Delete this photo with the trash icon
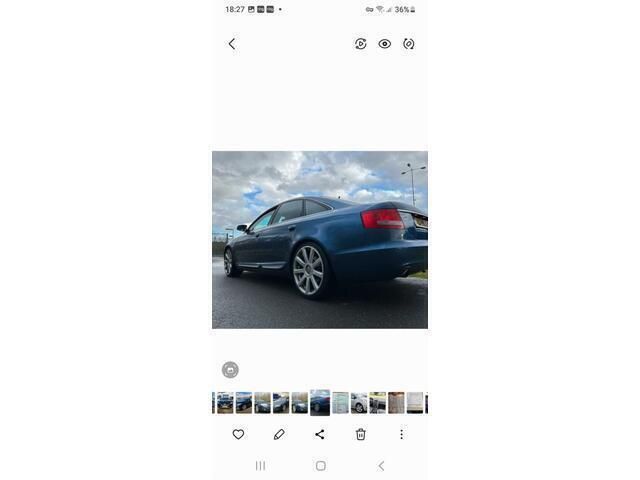 click(x=361, y=434)
